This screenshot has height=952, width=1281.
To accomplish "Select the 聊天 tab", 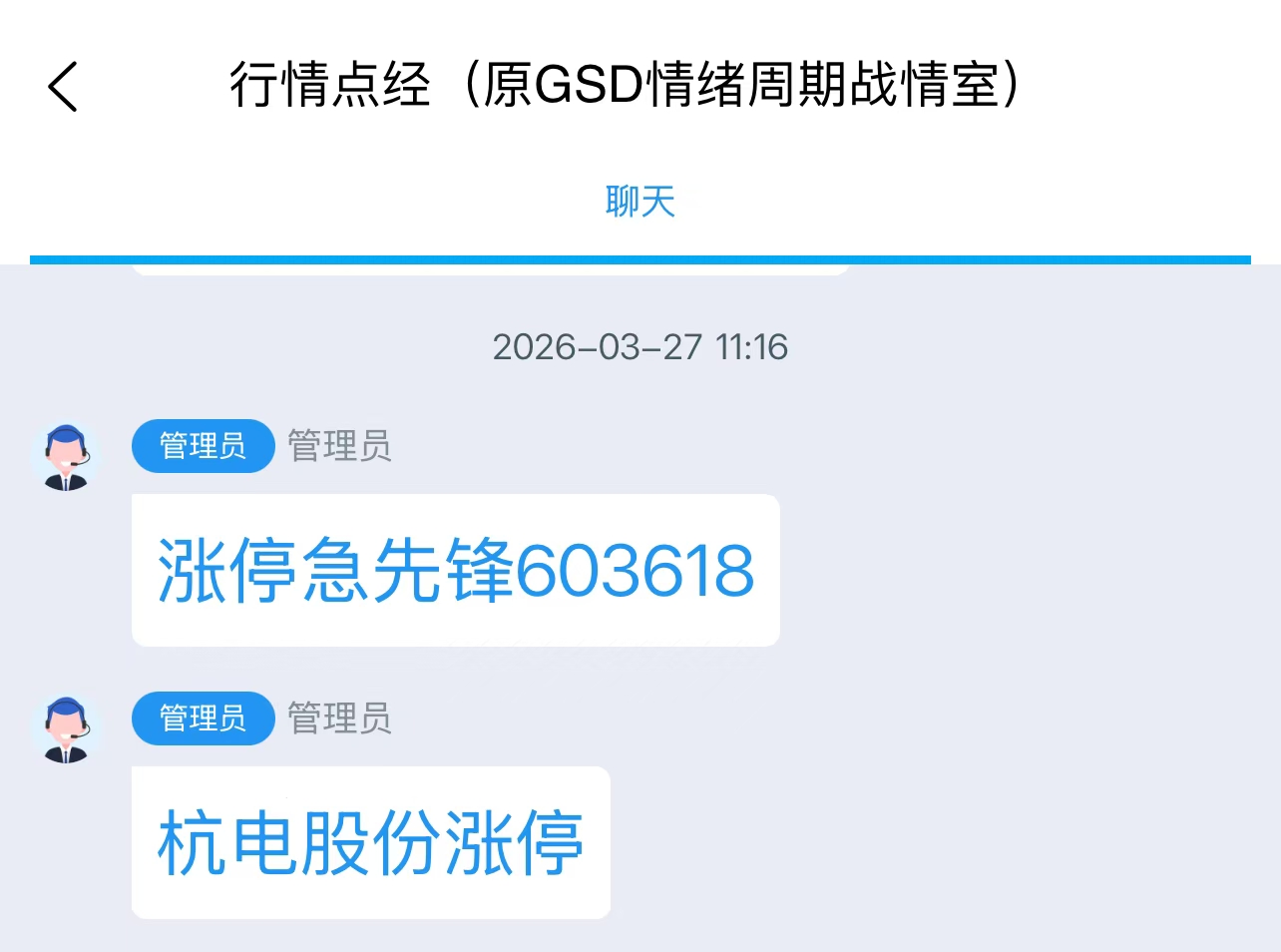I will coord(640,202).
